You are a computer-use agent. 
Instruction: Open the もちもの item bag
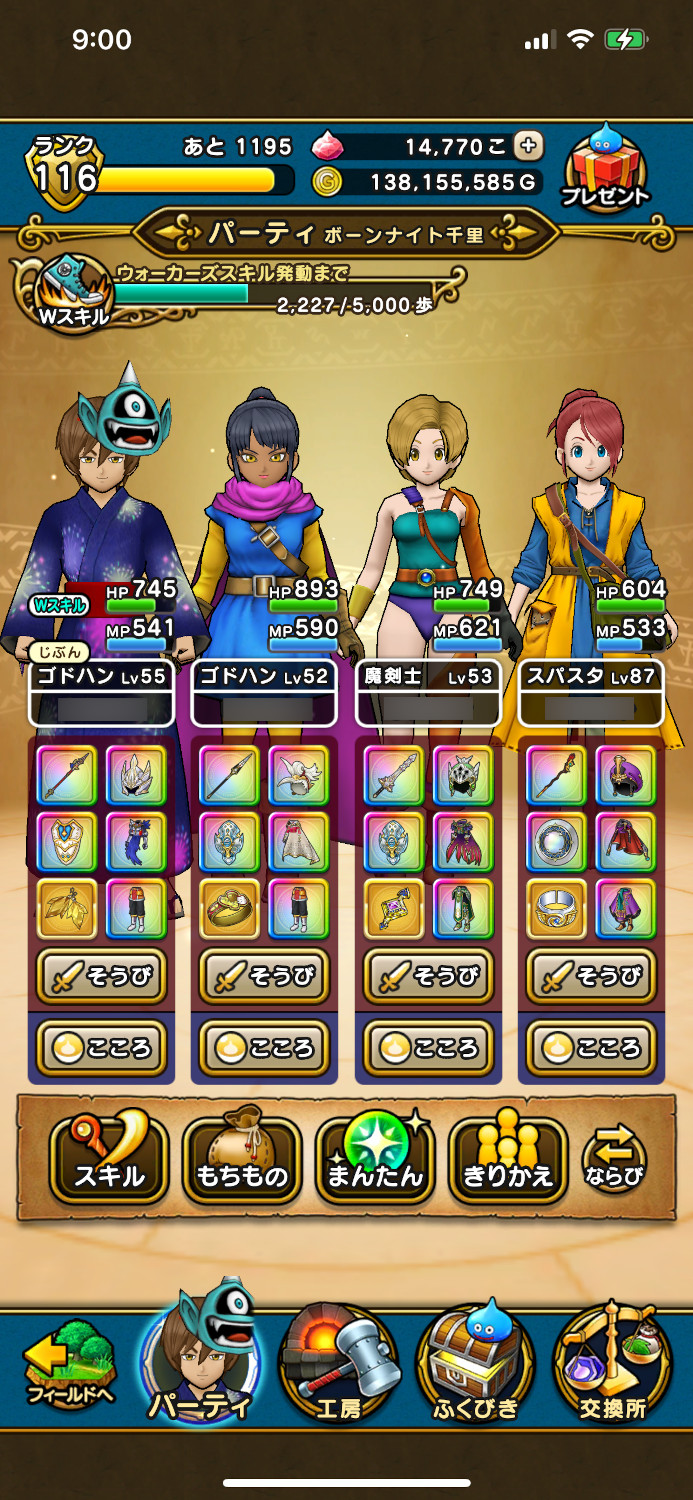coord(242,1158)
